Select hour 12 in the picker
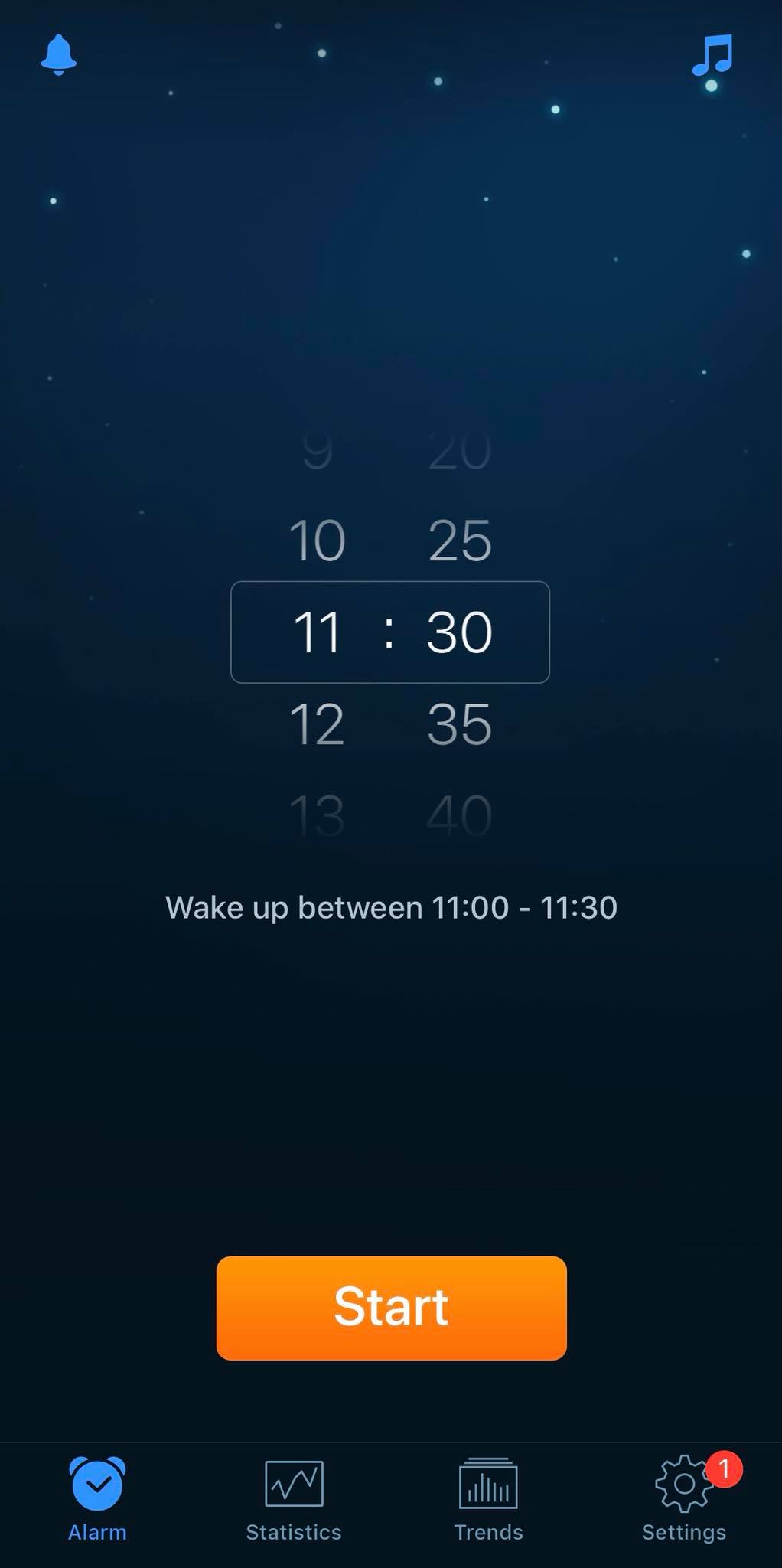Viewport: 782px width, 1568px height. tap(317, 724)
